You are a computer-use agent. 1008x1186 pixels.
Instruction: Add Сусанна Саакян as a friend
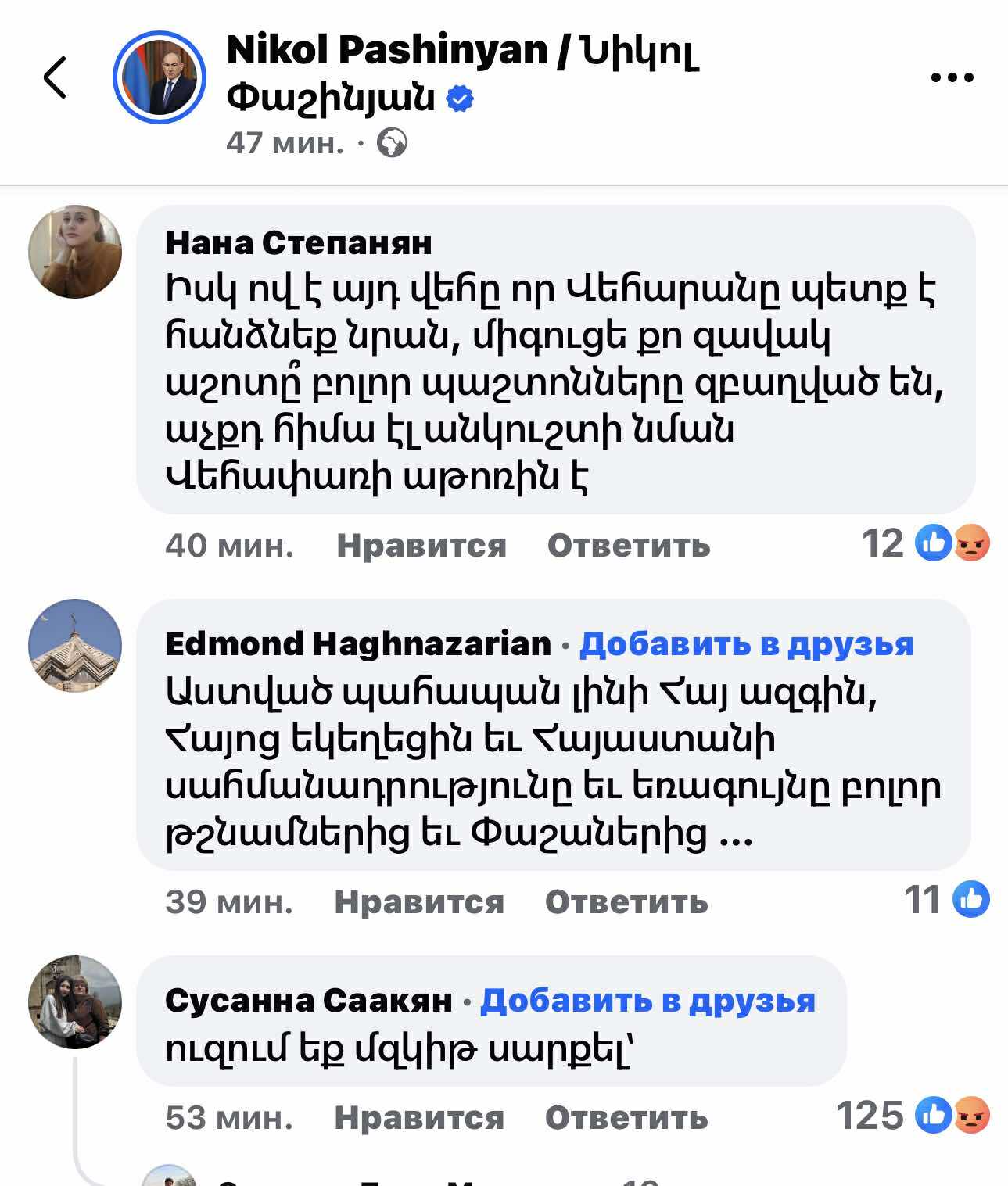tap(647, 1001)
